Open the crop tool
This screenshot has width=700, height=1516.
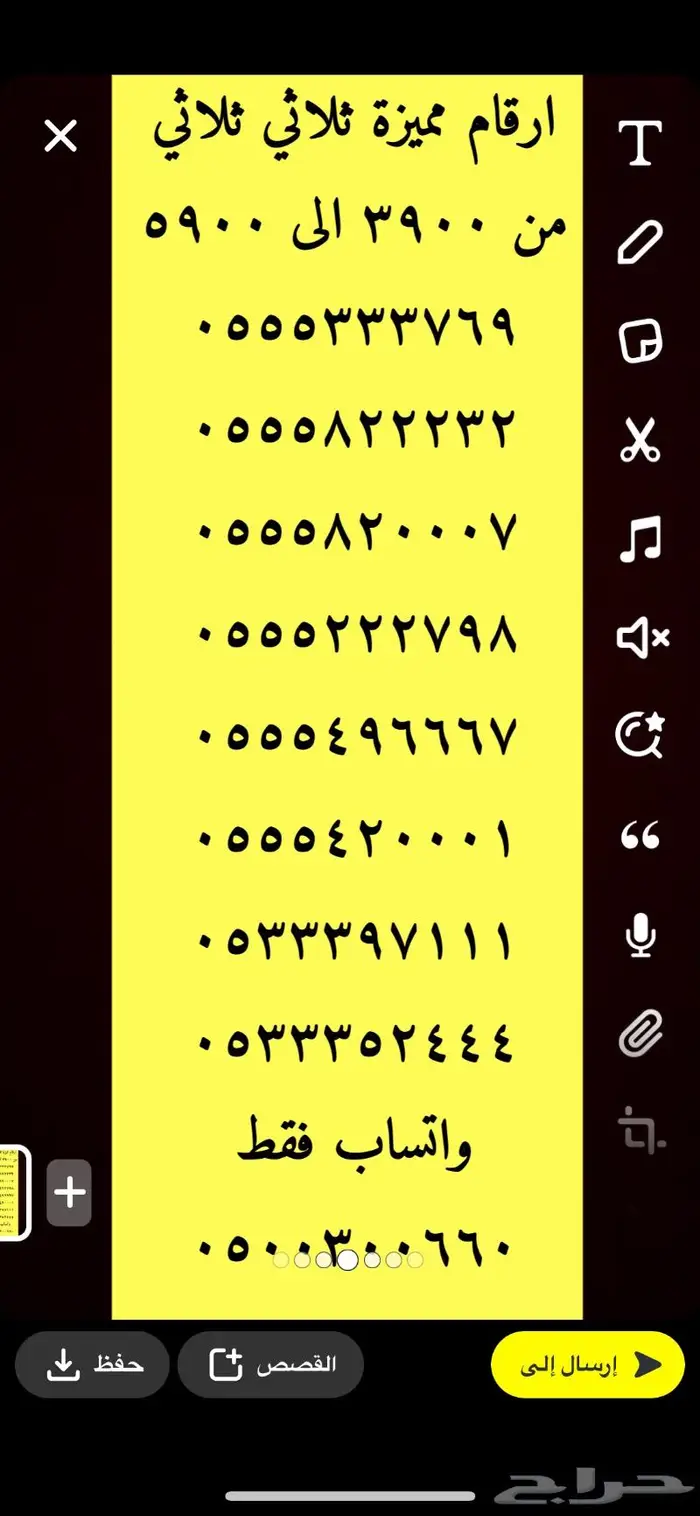tap(642, 1130)
